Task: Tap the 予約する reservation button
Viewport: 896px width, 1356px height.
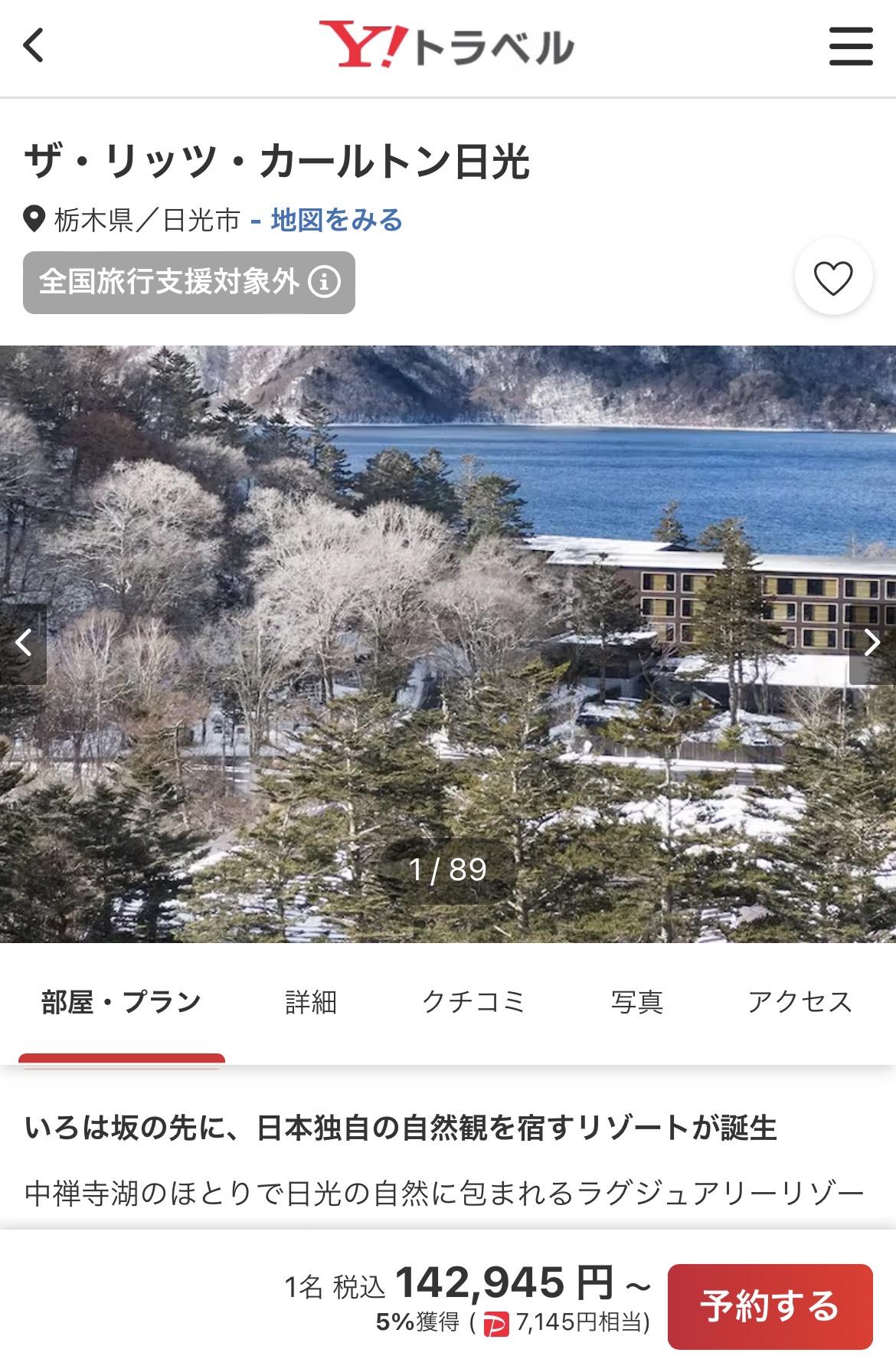Action: [x=770, y=1306]
